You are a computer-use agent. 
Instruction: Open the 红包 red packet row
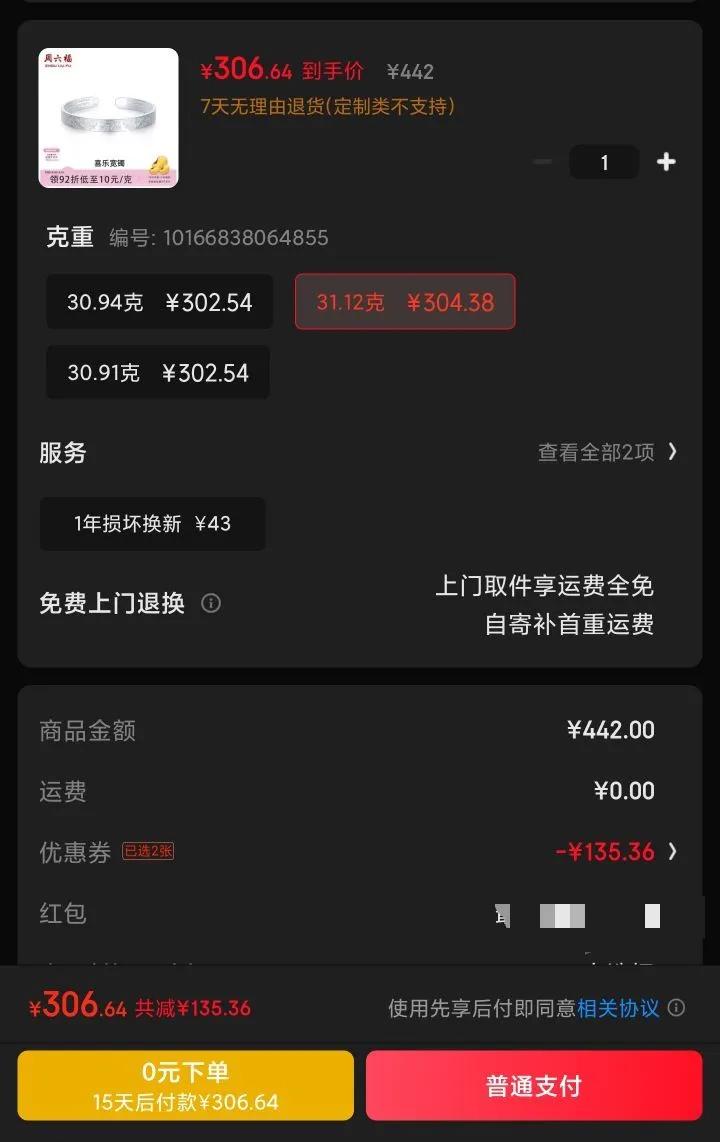coord(360,913)
